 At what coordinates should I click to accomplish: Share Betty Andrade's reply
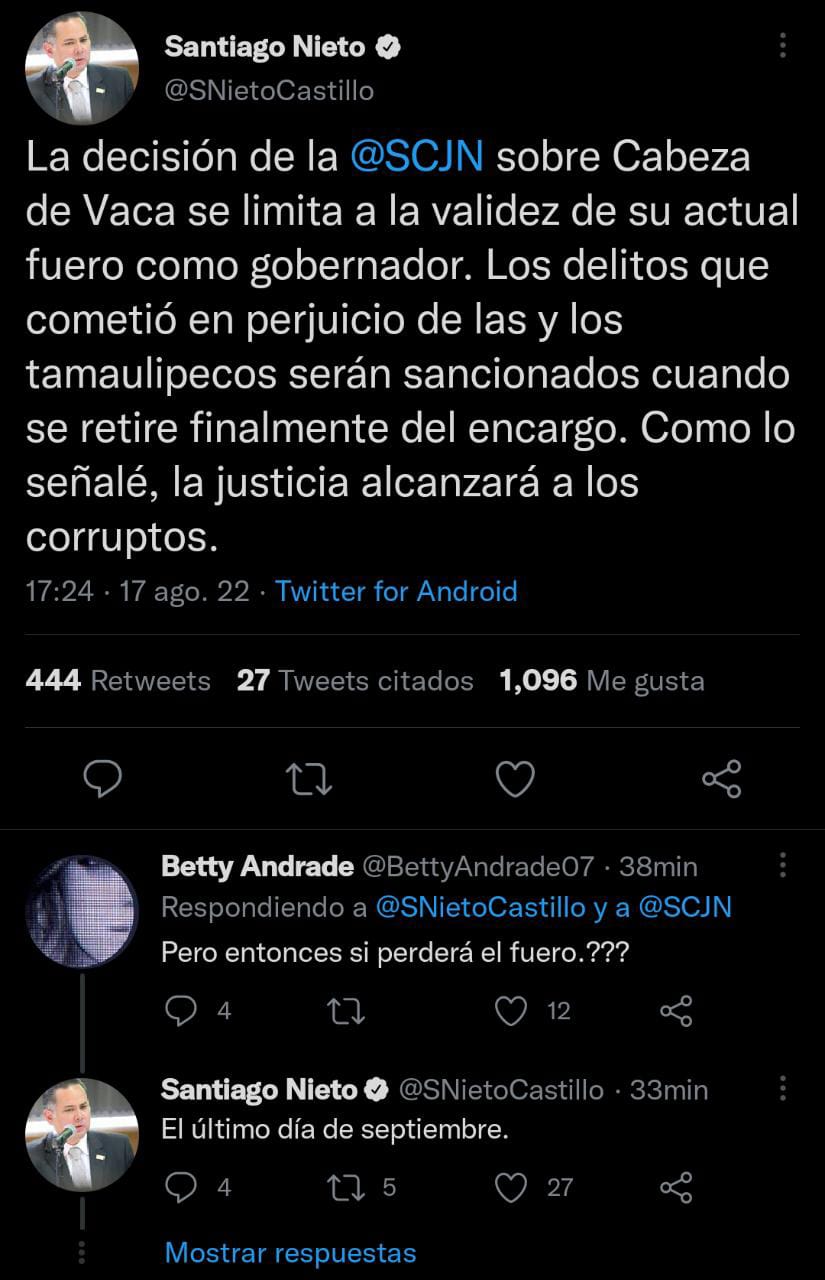pos(677,1011)
